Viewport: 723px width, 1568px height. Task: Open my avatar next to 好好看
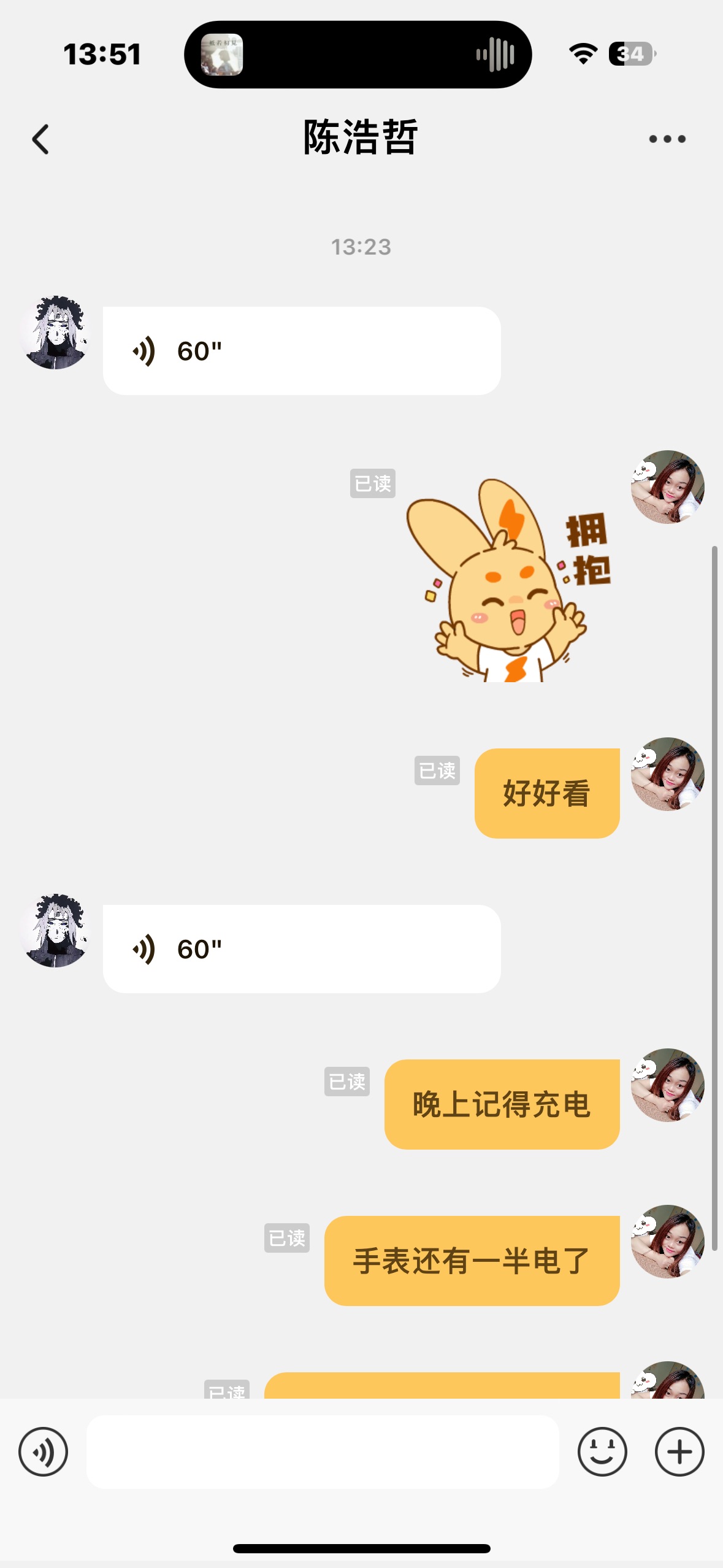pos(668,774)
